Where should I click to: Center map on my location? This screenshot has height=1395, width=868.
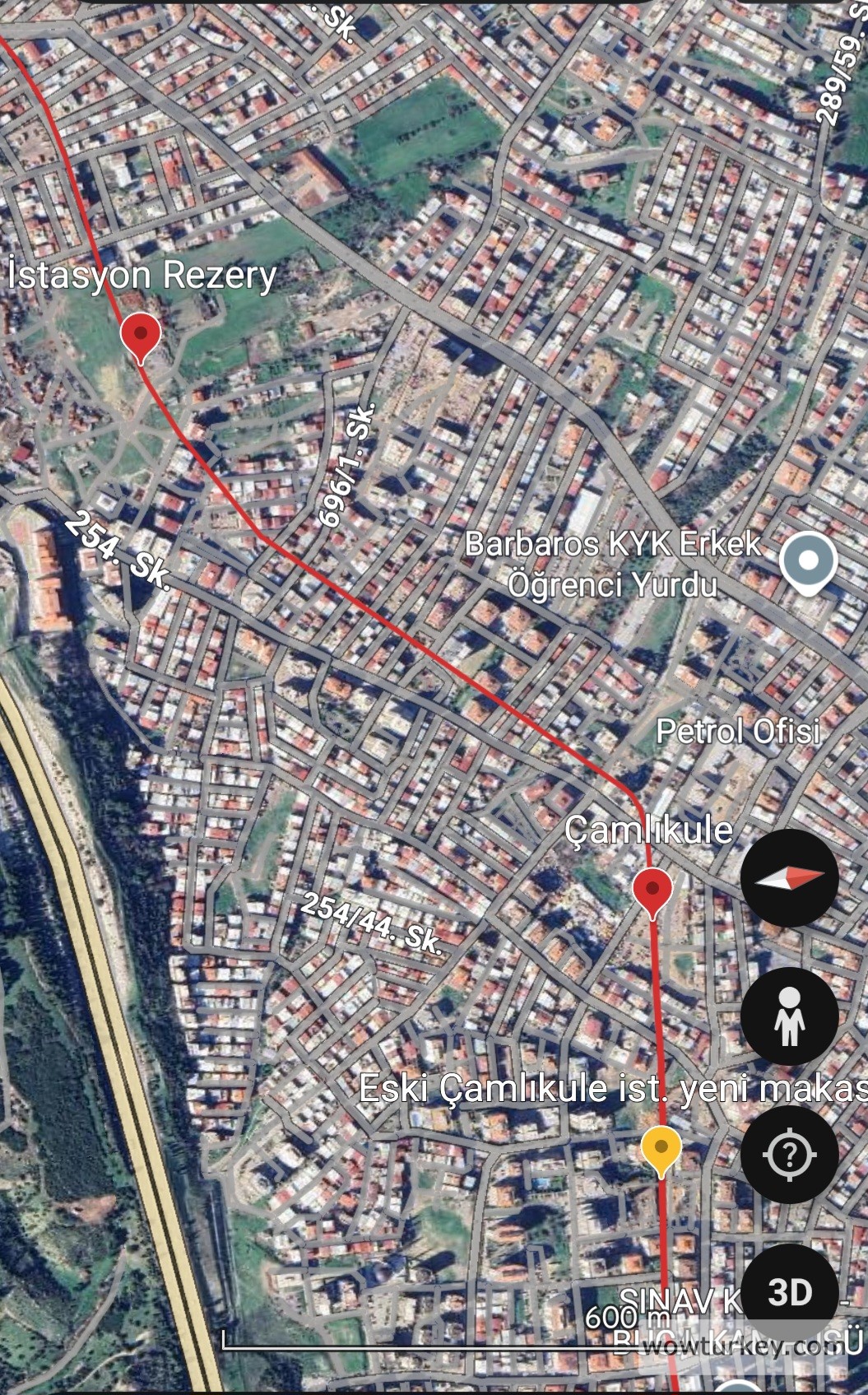(x=789, y=1155)
